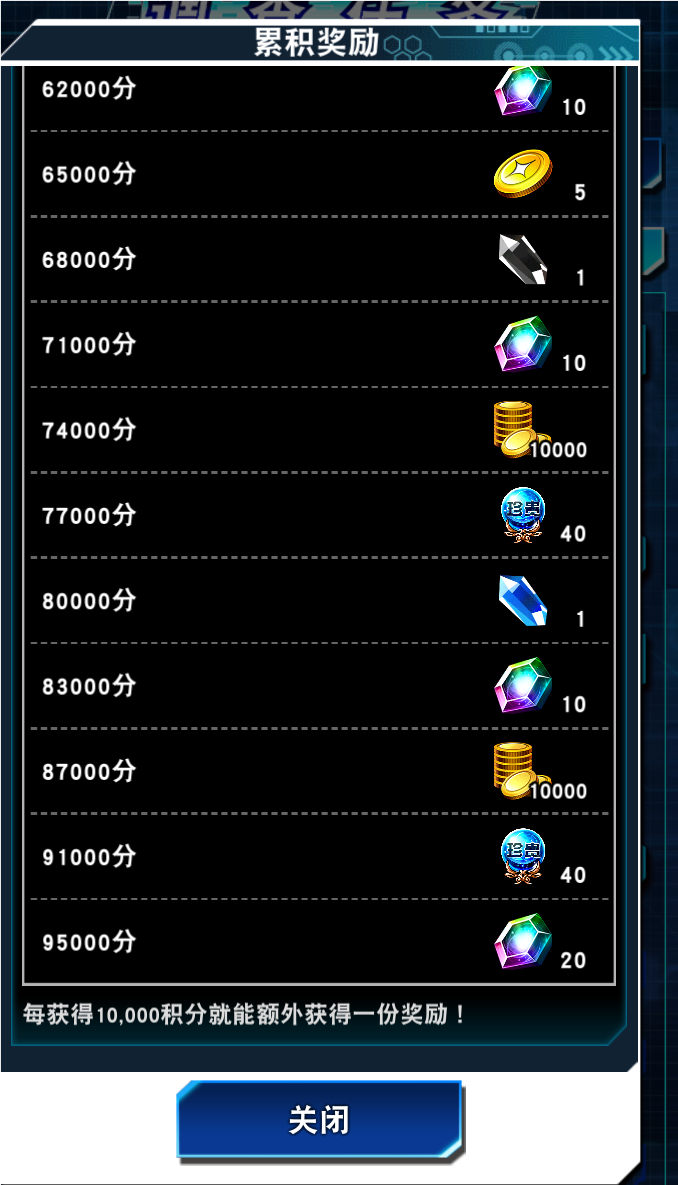Close the 累积奖励 dialog with 关闭

319,1120
